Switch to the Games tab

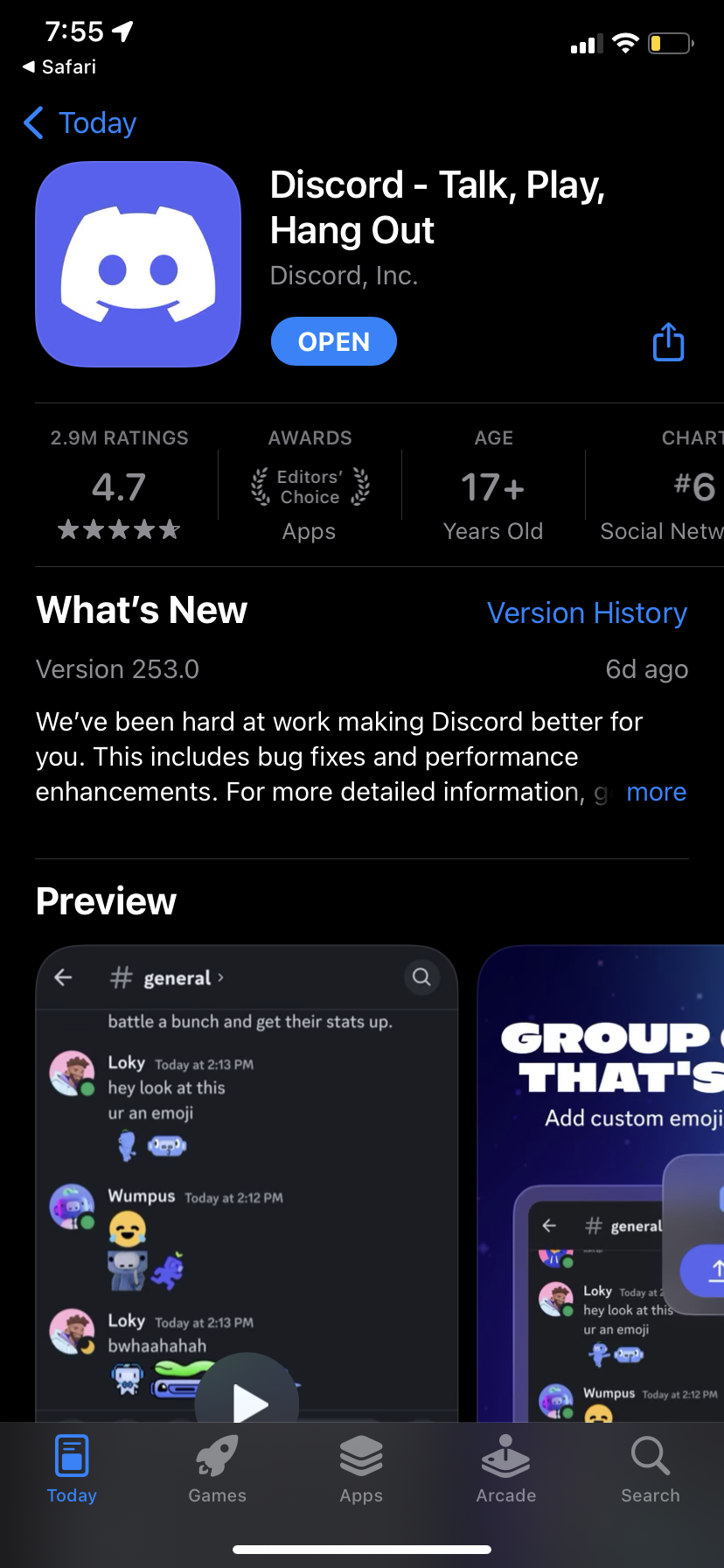point(217,1470)
